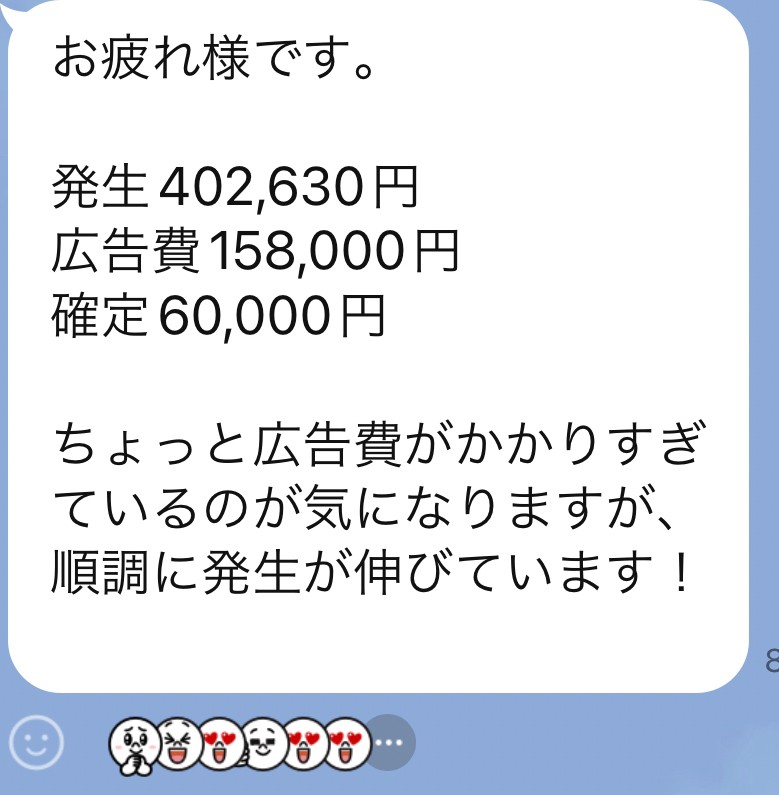The height and width of the screenshot is (795, 779).
Task: Show all reactions via the ellipsis button
Action: (389, 743)
